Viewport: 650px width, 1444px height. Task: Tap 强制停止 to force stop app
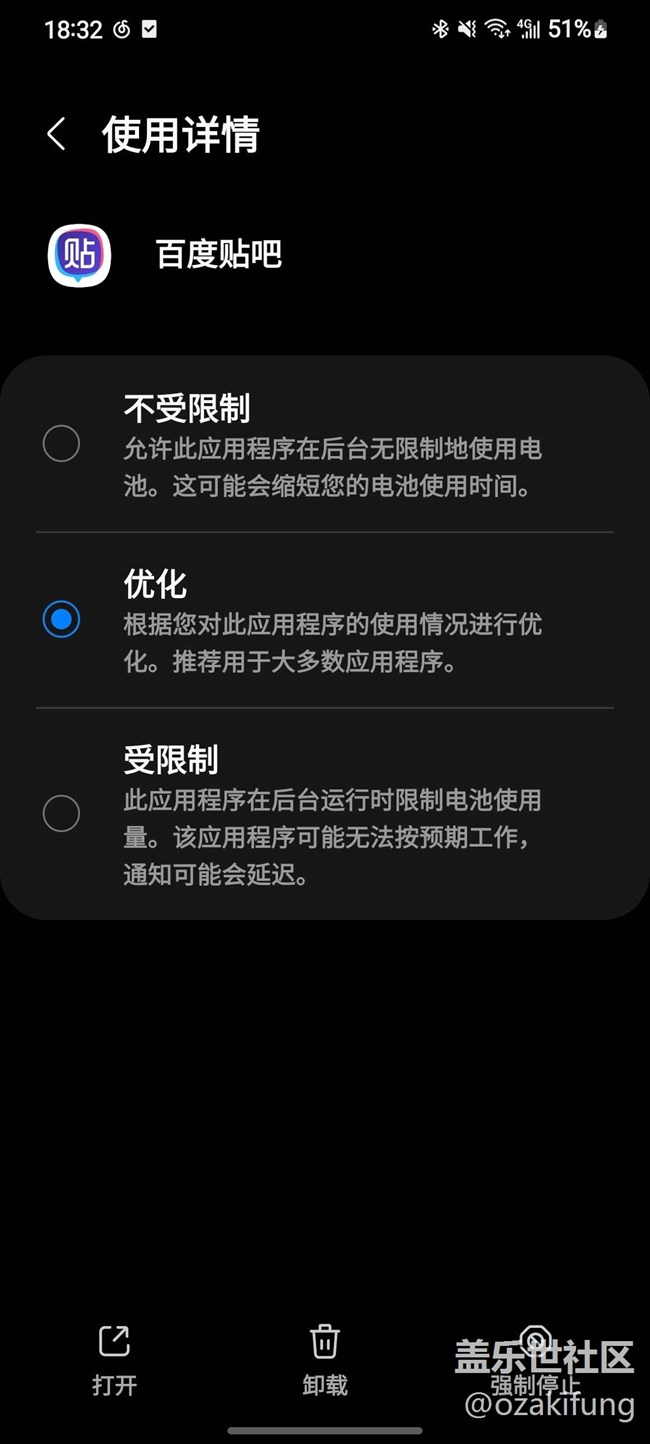coord(536,1358)
